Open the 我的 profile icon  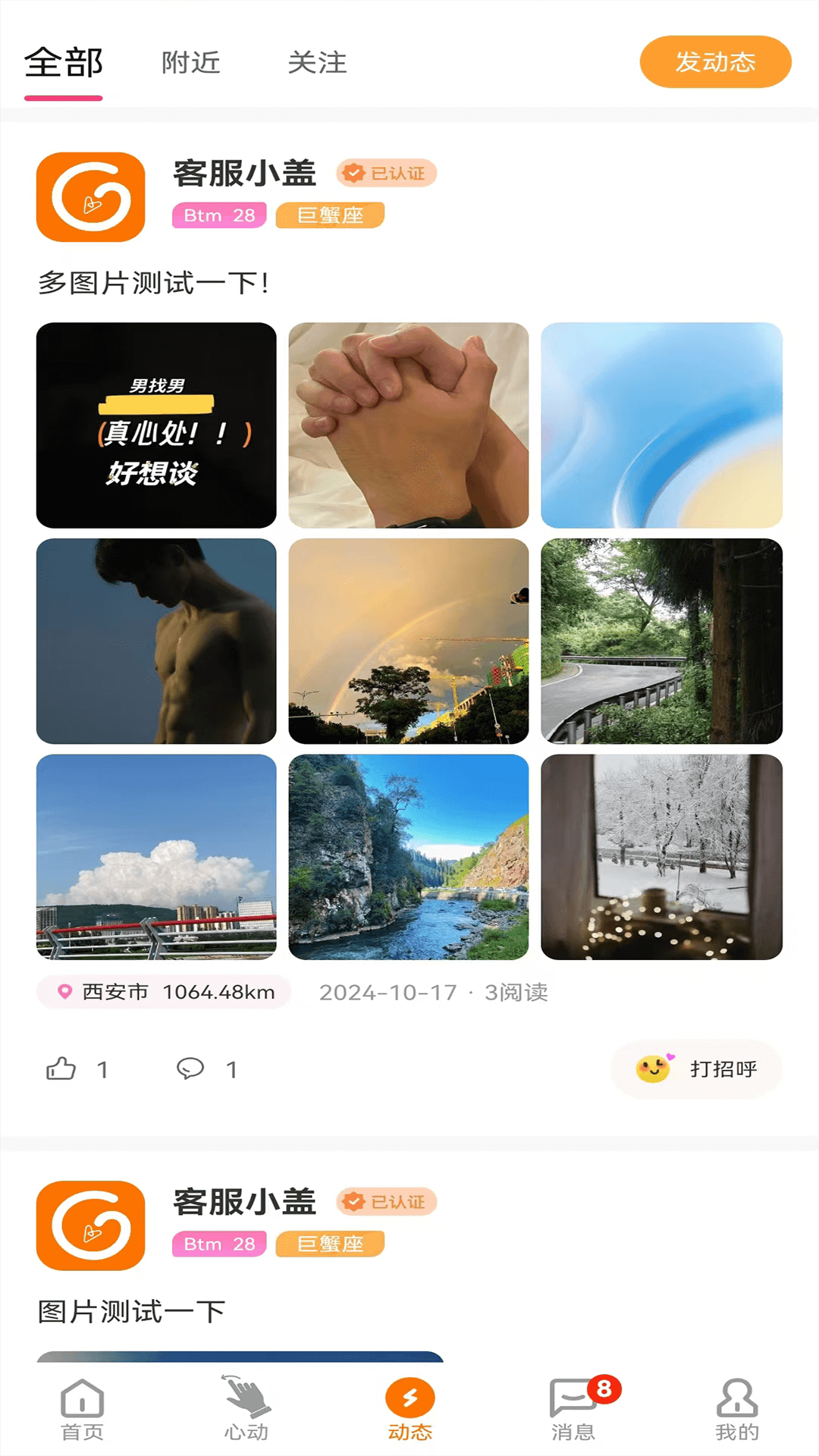[736, 1407]
